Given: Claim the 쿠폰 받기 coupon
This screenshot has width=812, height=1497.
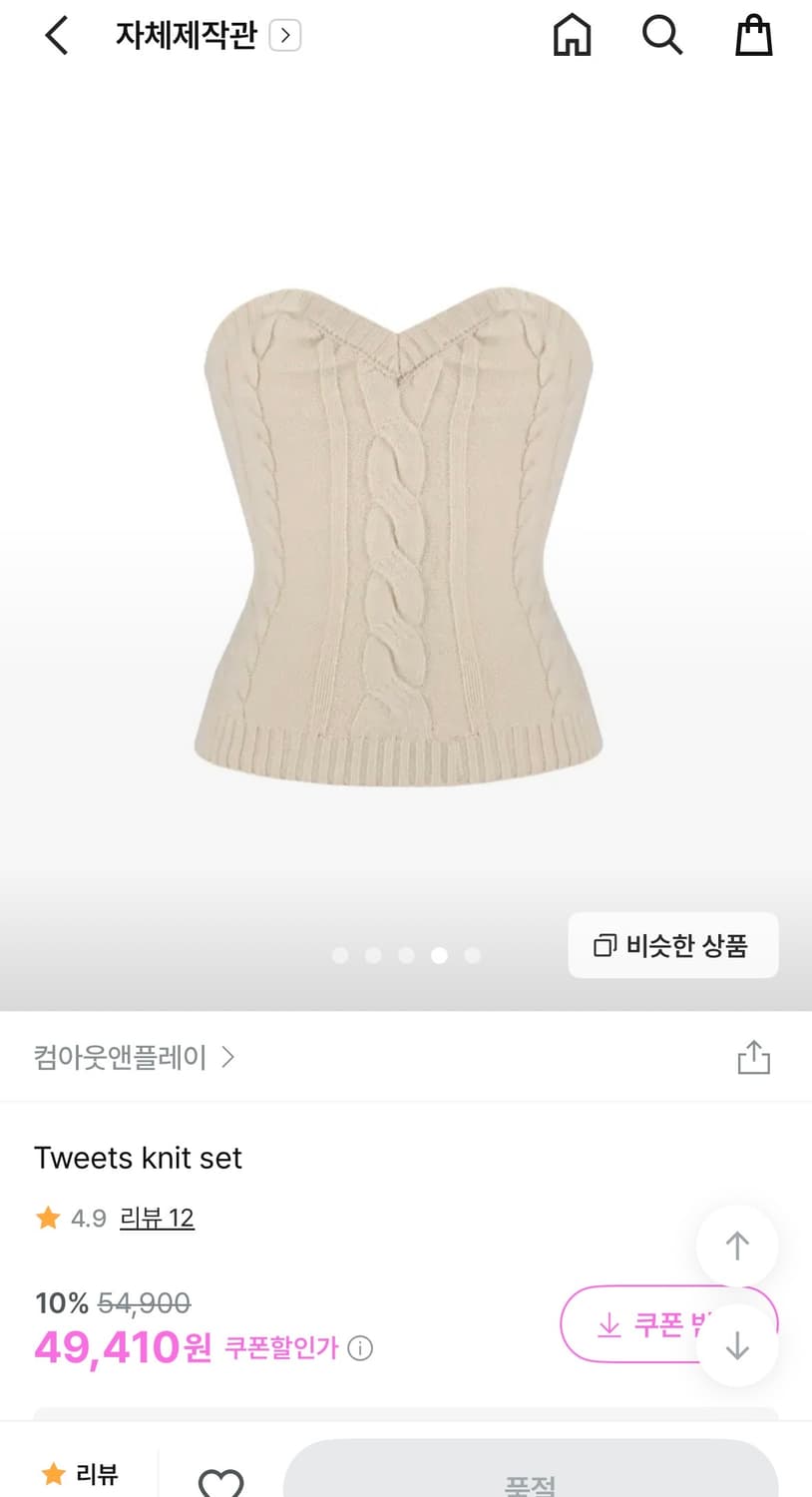Looking at the screenshot, I should [x=658, y=1324].
